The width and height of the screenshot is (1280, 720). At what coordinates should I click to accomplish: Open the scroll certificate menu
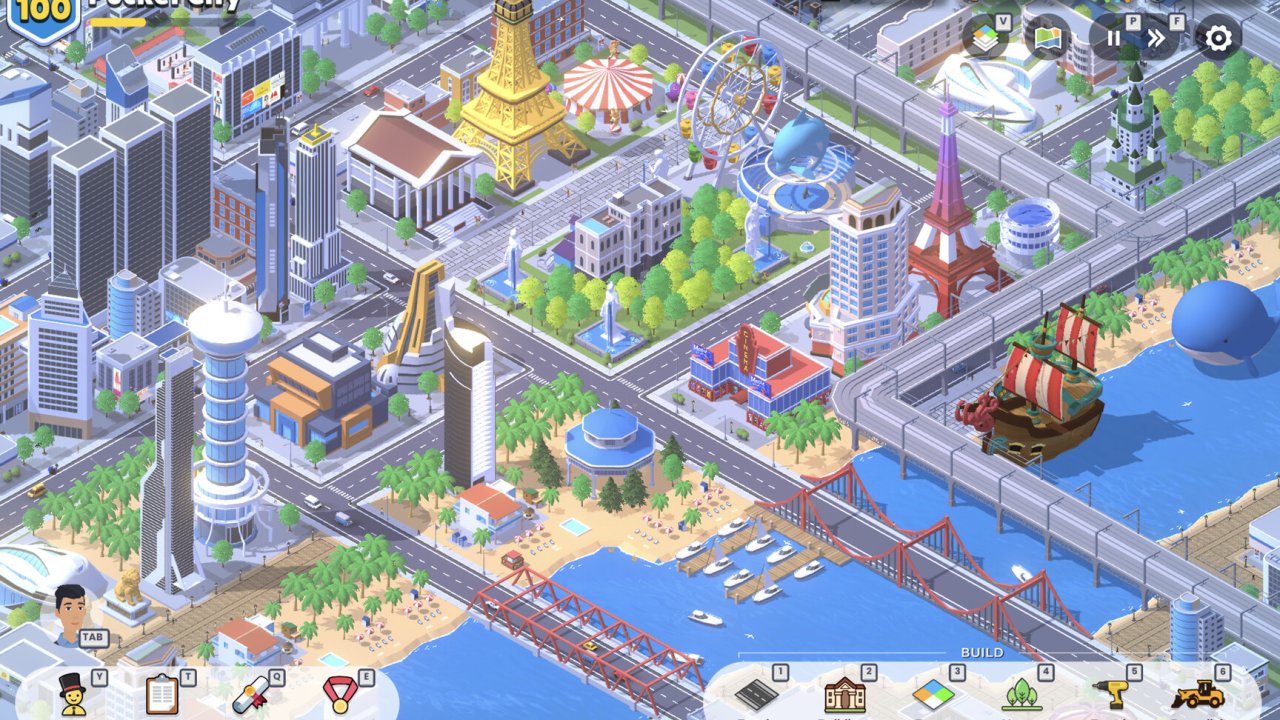tap(250, 694)
